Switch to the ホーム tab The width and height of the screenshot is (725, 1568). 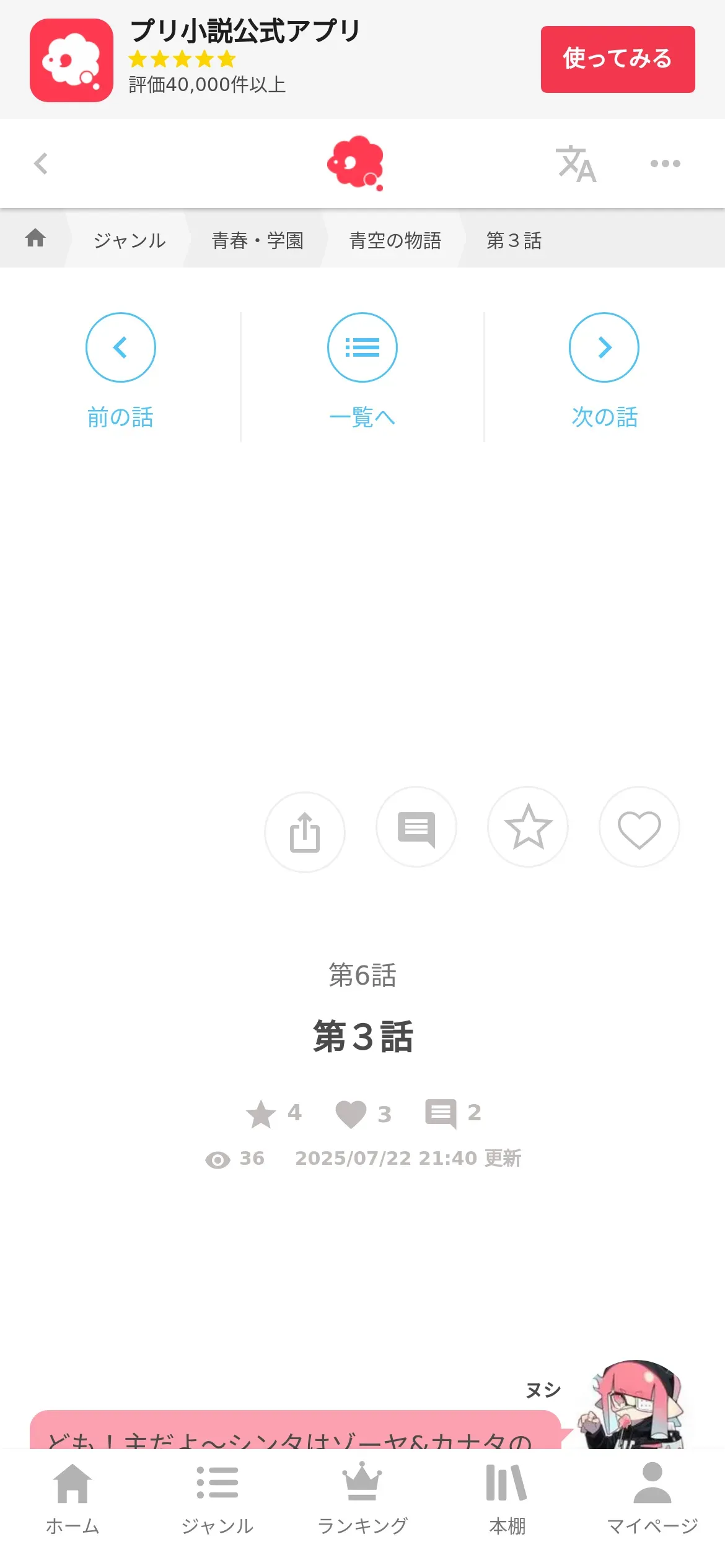coord(72,1499)
